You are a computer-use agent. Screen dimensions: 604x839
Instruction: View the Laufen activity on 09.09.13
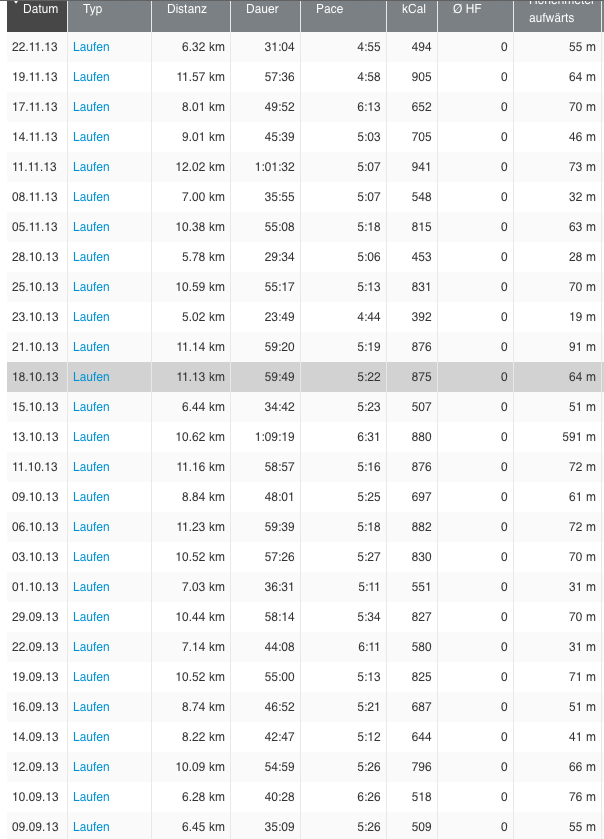(91, 827)
